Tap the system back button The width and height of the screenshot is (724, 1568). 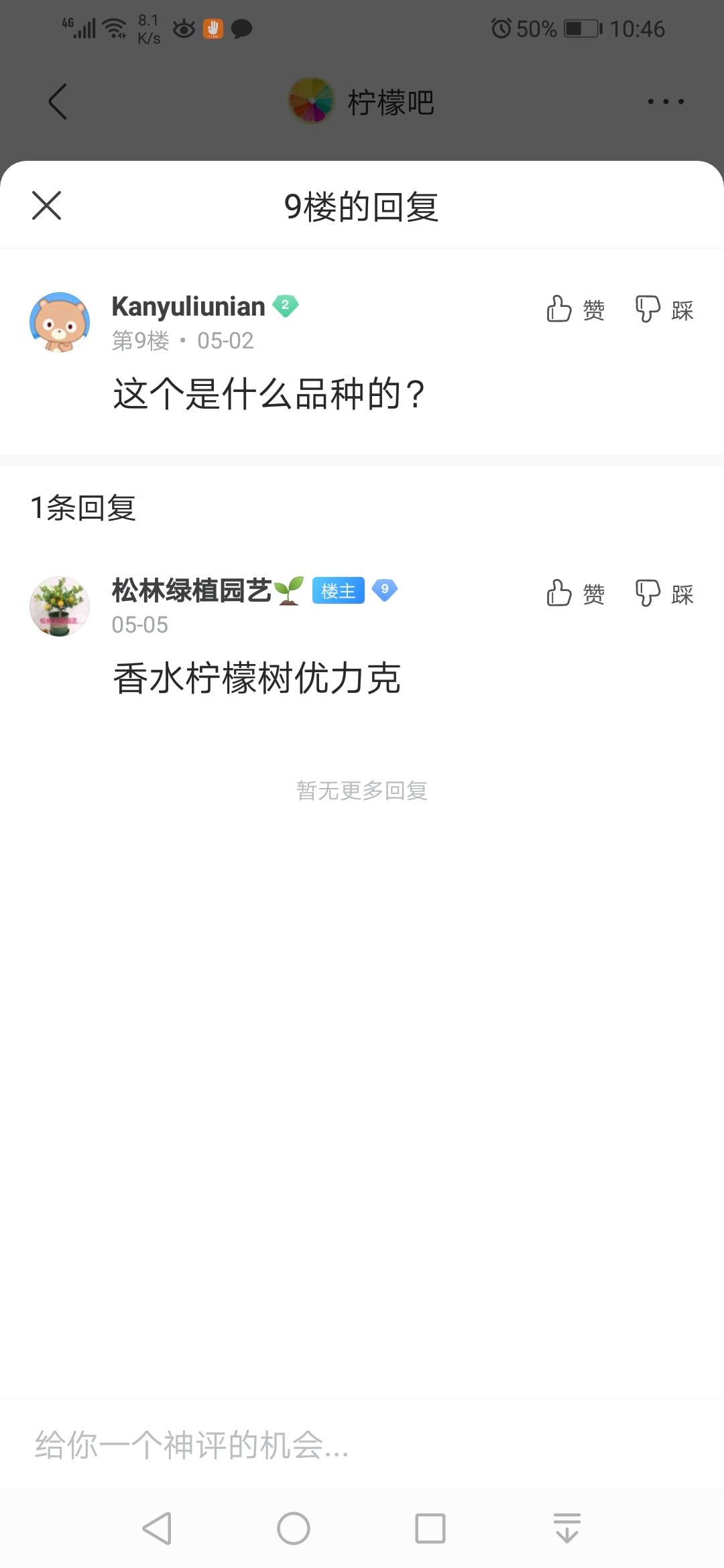point(158,1528)
